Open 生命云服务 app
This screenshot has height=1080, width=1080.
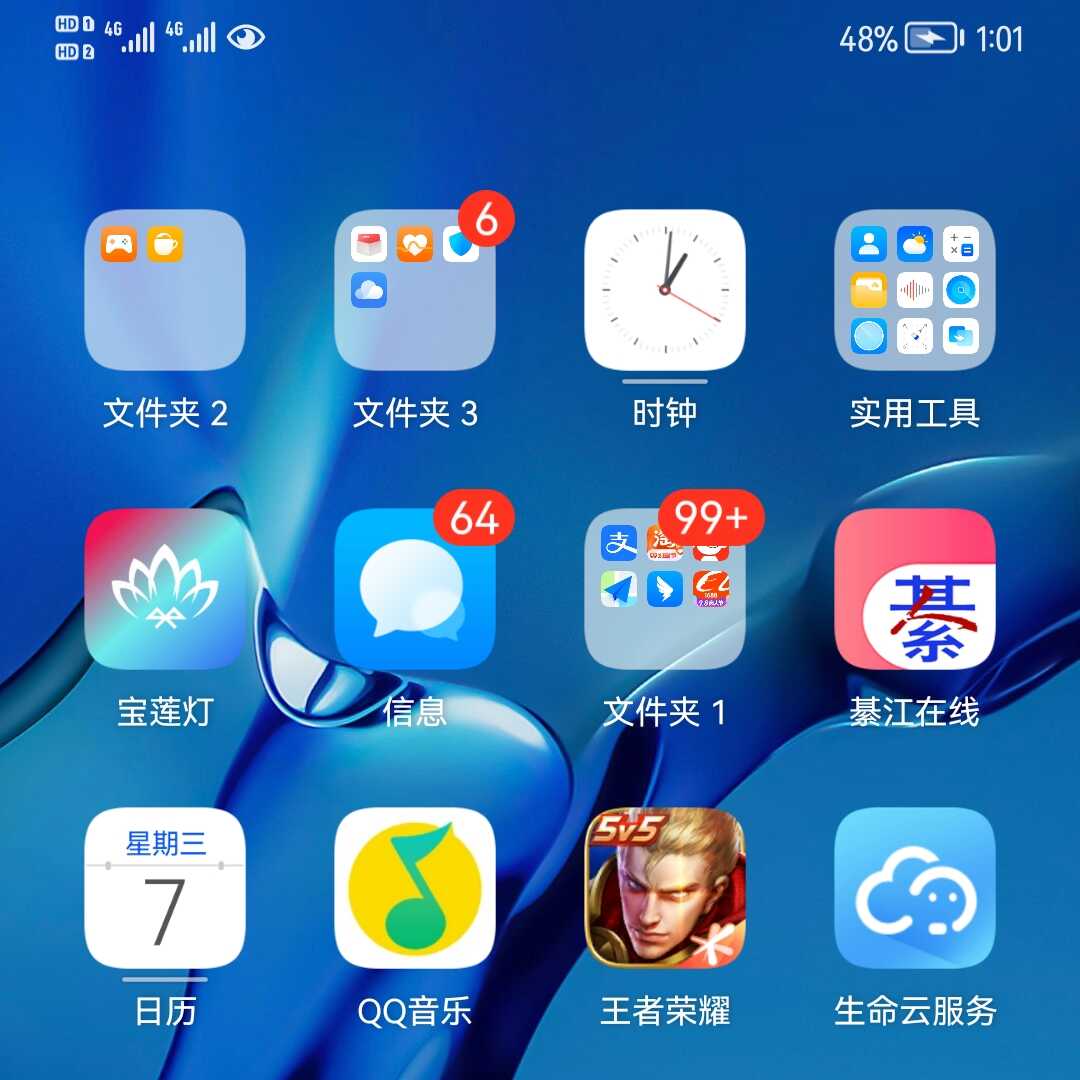click(915, 888)
